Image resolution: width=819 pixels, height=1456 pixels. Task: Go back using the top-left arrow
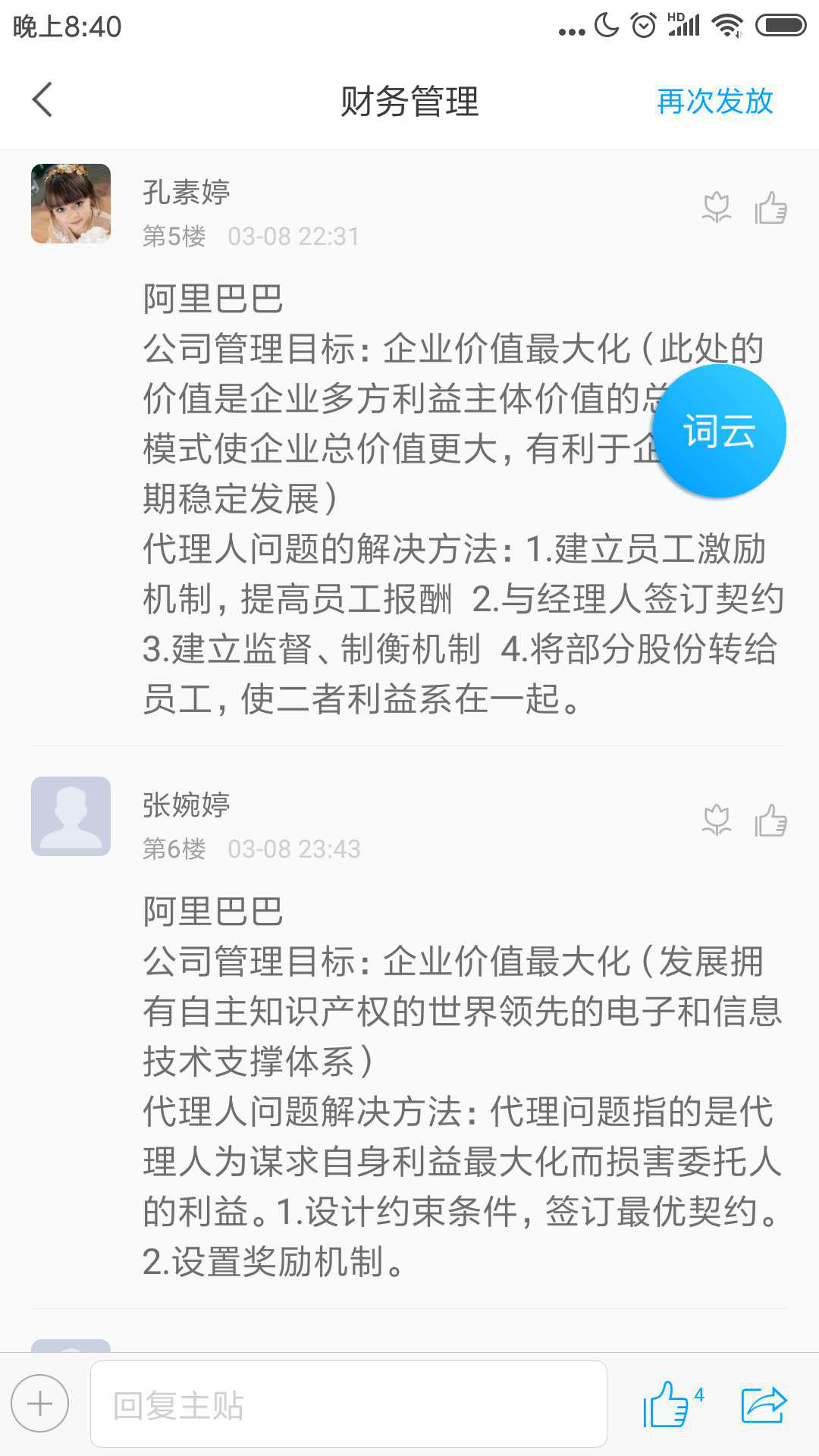pyautogui.click(x=43, y=100)
